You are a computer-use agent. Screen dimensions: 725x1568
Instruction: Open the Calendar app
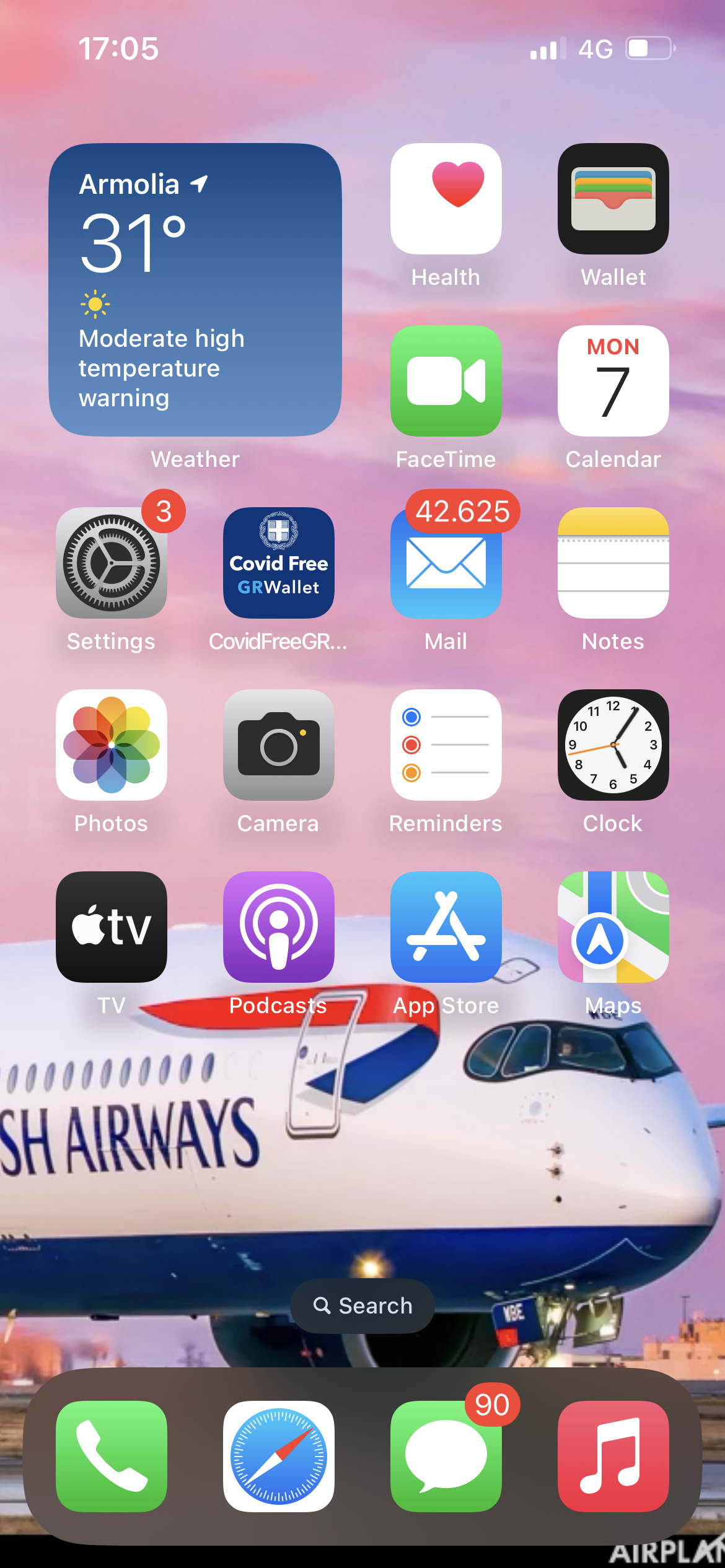click(613, 381)
